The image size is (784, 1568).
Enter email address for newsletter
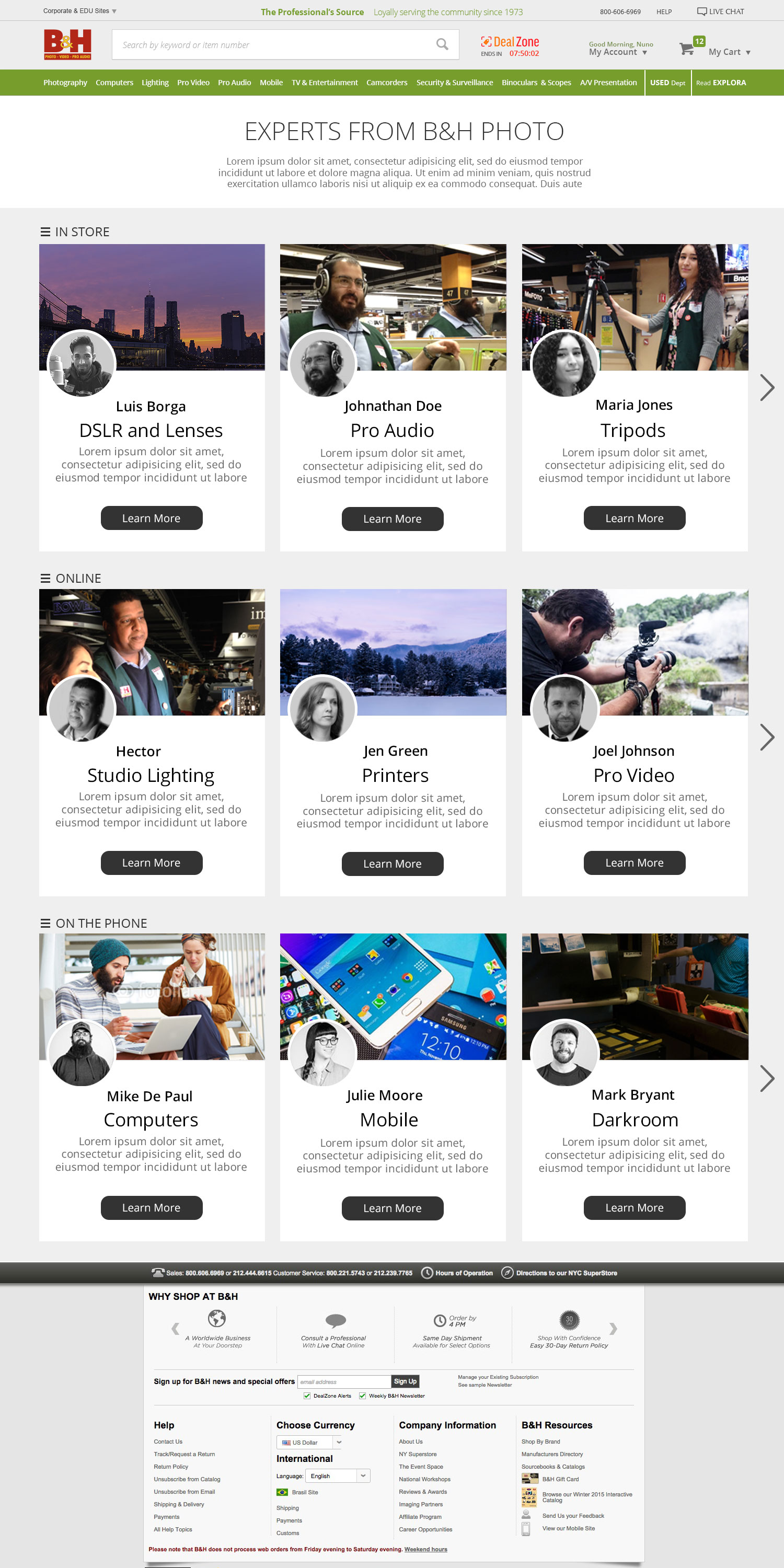pyautogui.click(x=344, y=1382)
